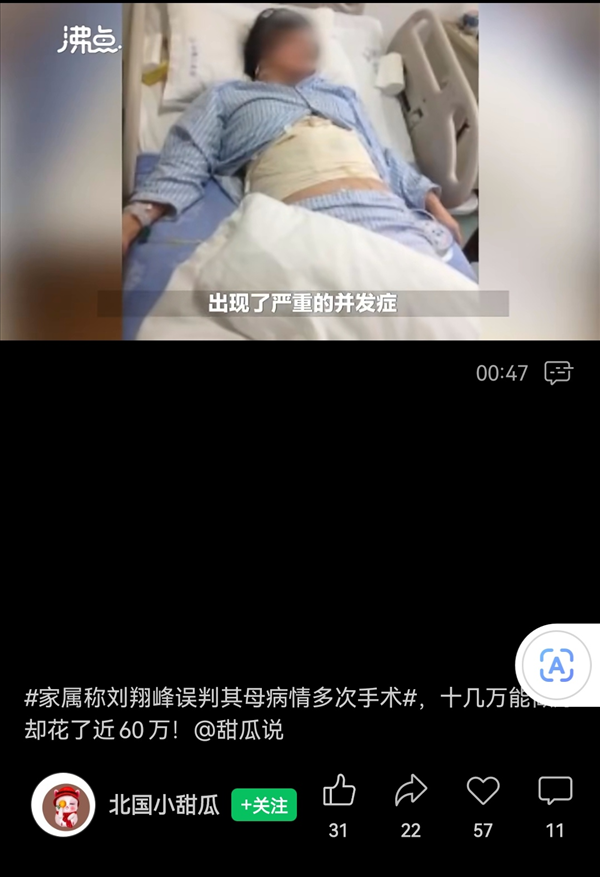Follow 北国小甜瓜 with +关注
Screen dimensions: 600x877
pyautogui.click(x=264, y=805)
